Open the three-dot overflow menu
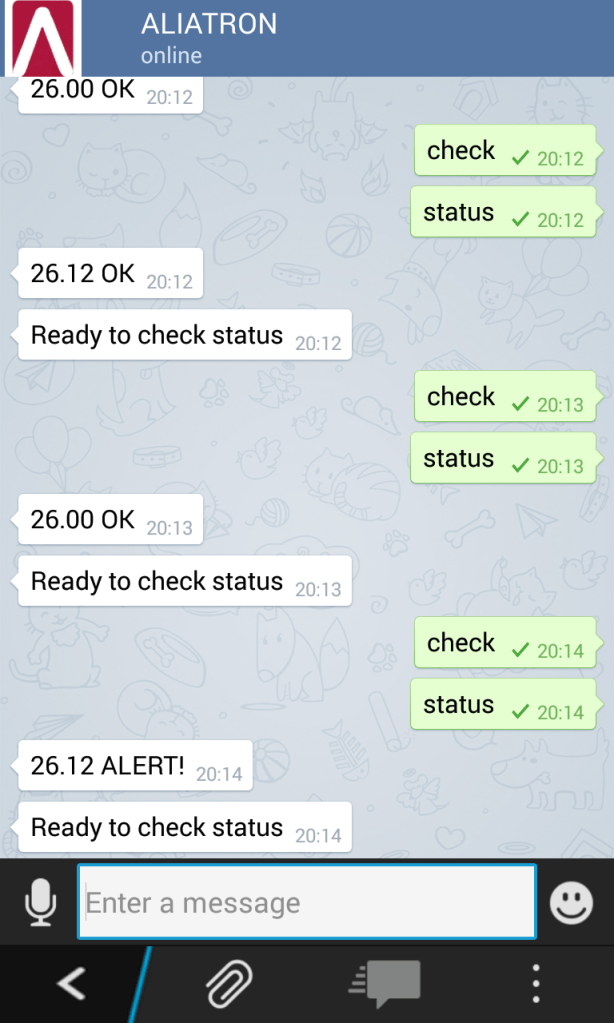The image size is (614, 1023). (536, 984)
